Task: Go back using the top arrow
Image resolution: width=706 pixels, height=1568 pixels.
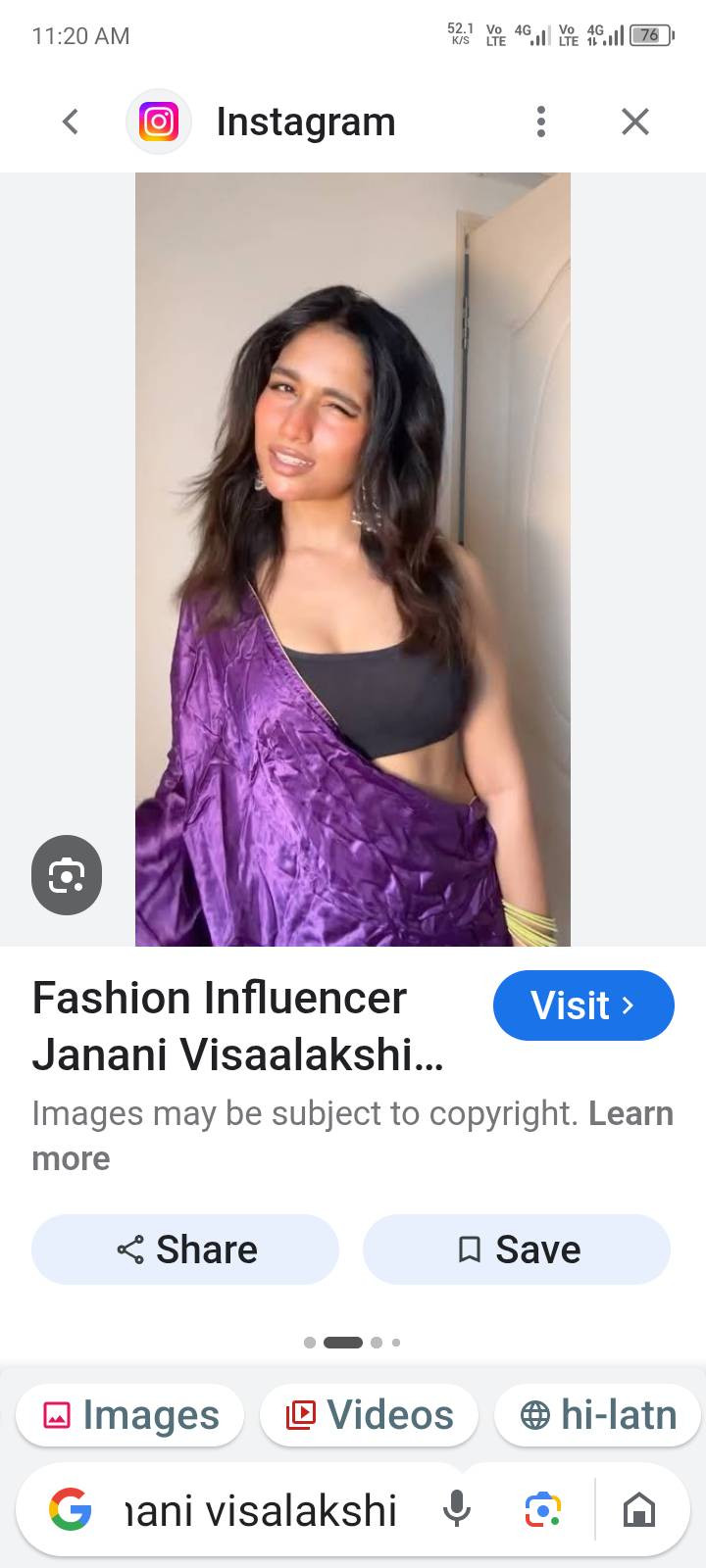Action: coord(70,122)
